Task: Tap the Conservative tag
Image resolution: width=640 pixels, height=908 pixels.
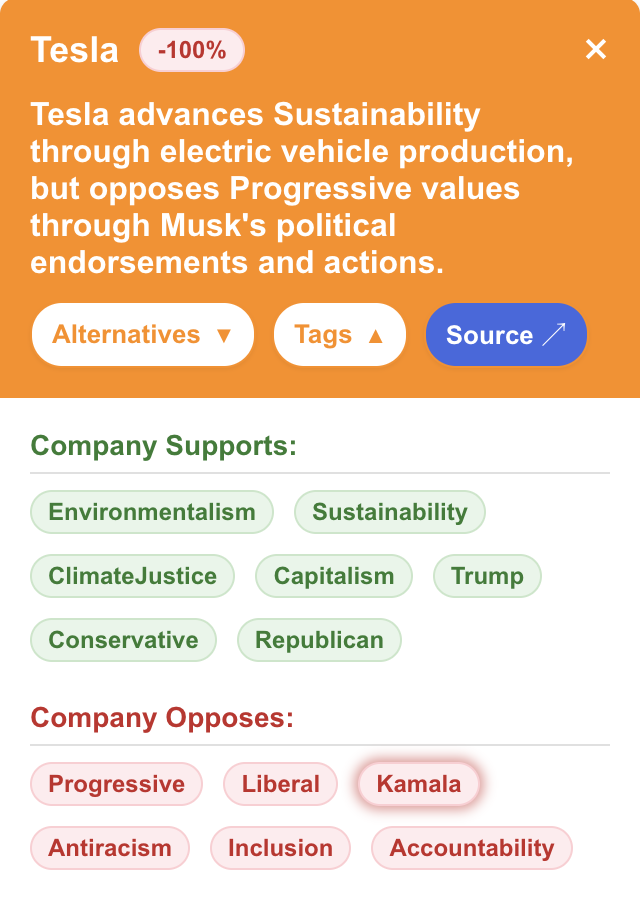Action: click(123, 640)
